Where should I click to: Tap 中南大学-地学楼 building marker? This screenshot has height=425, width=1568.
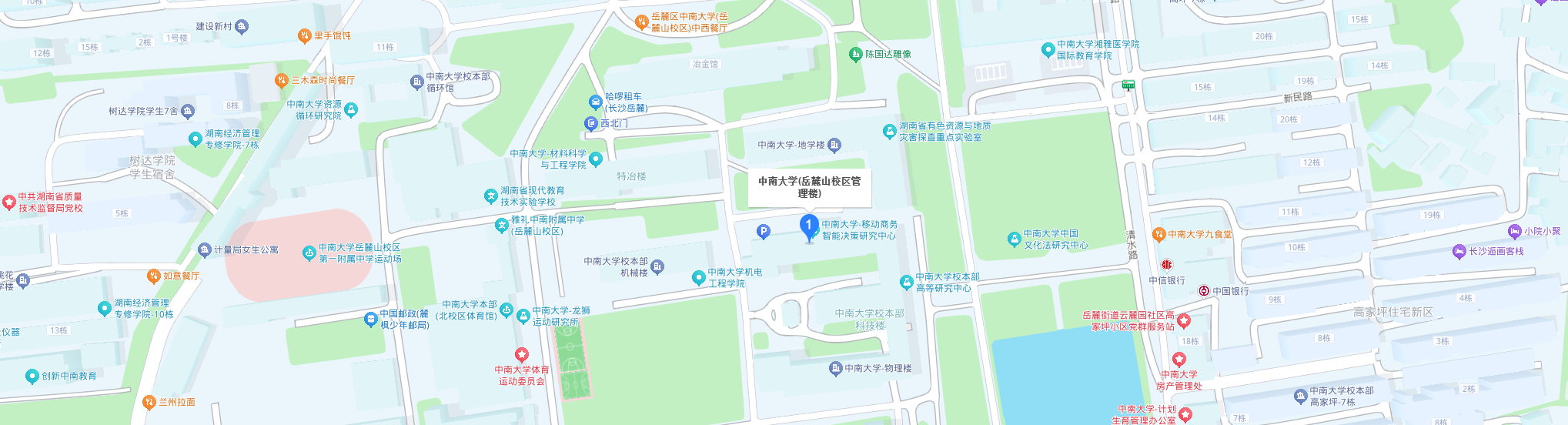(x=834, y=145)
